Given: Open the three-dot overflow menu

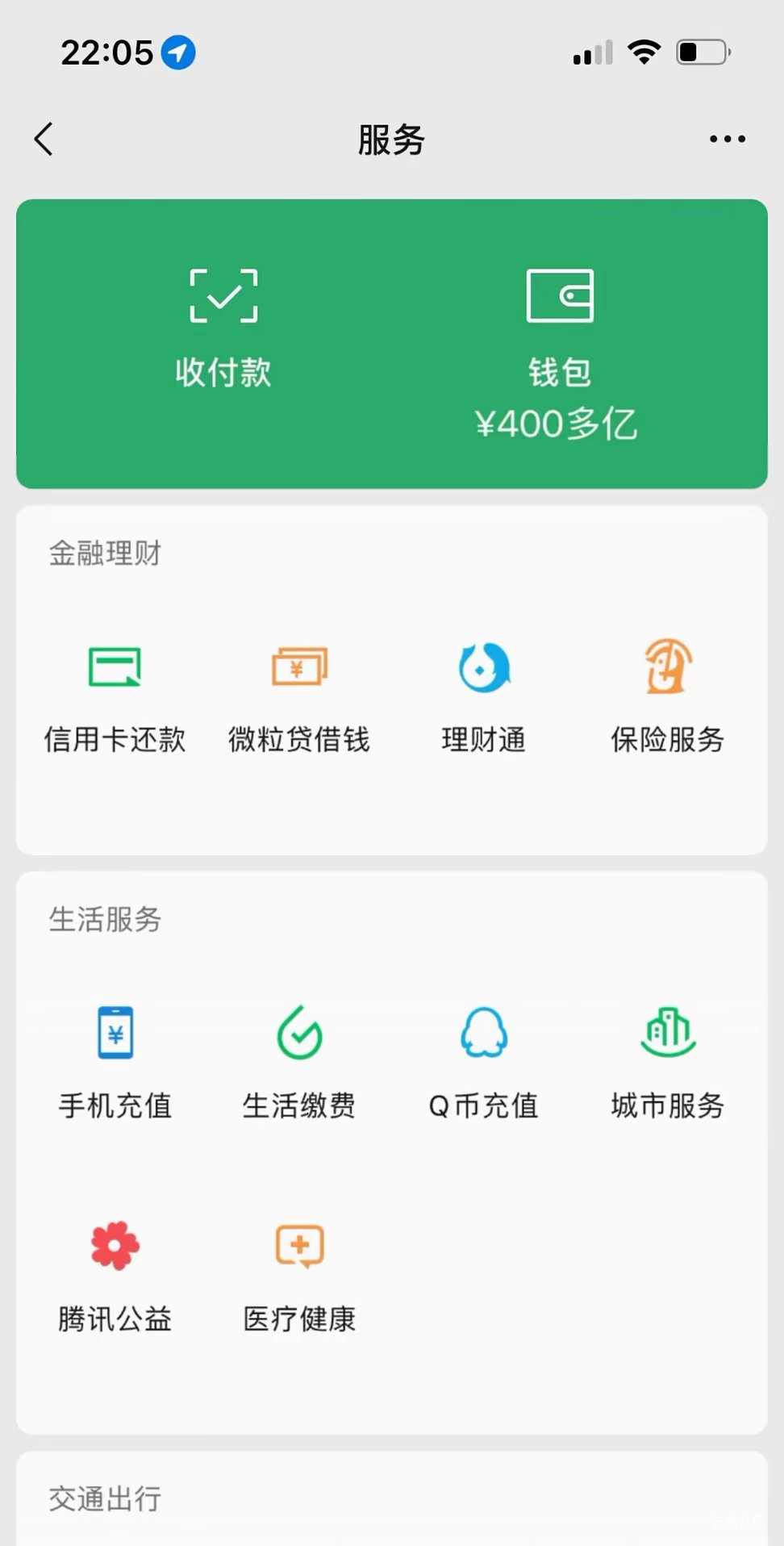Looking at the screenshot, I should (x=727, y=139).
